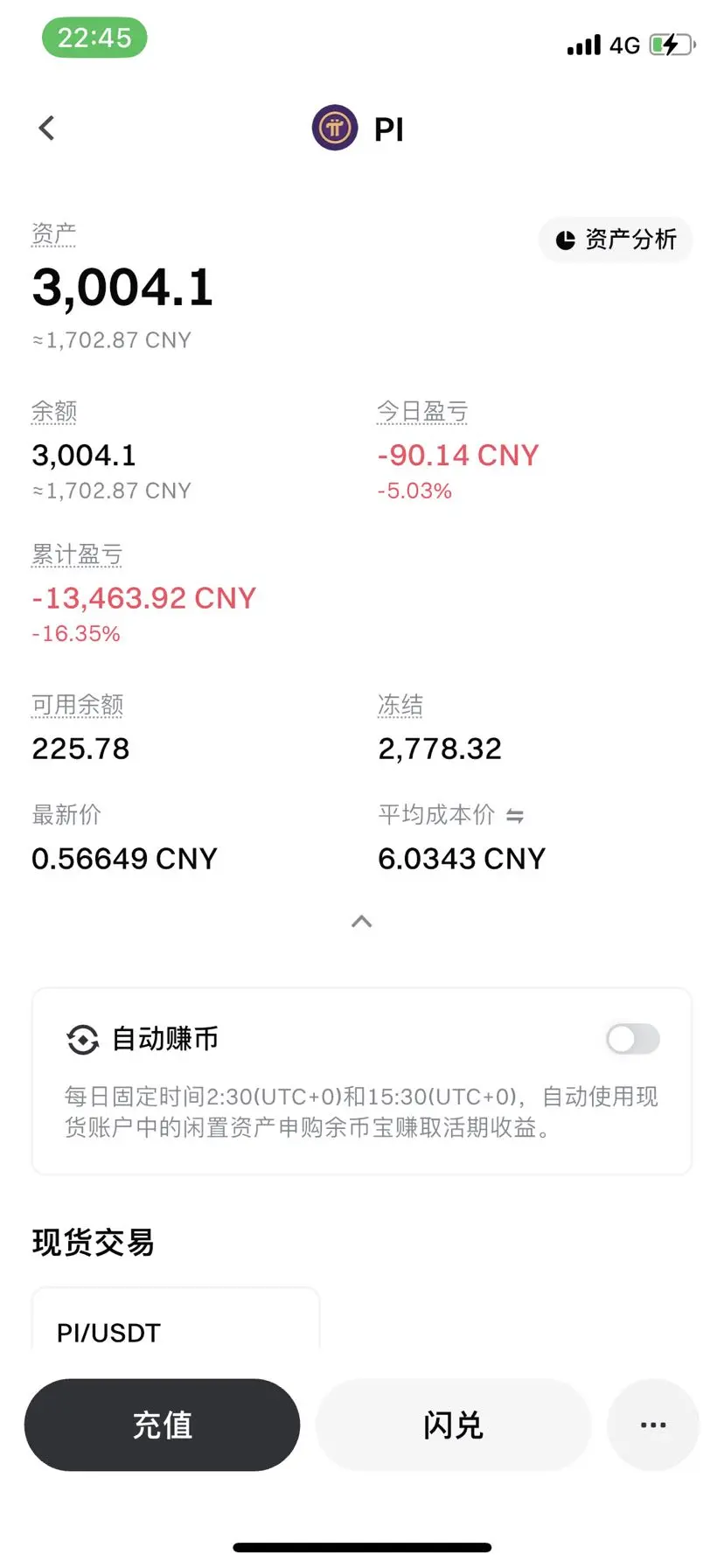Screen dimensions: 724x1568
Task: Open 资产分析 asset analysis
Action: (616, 240)
